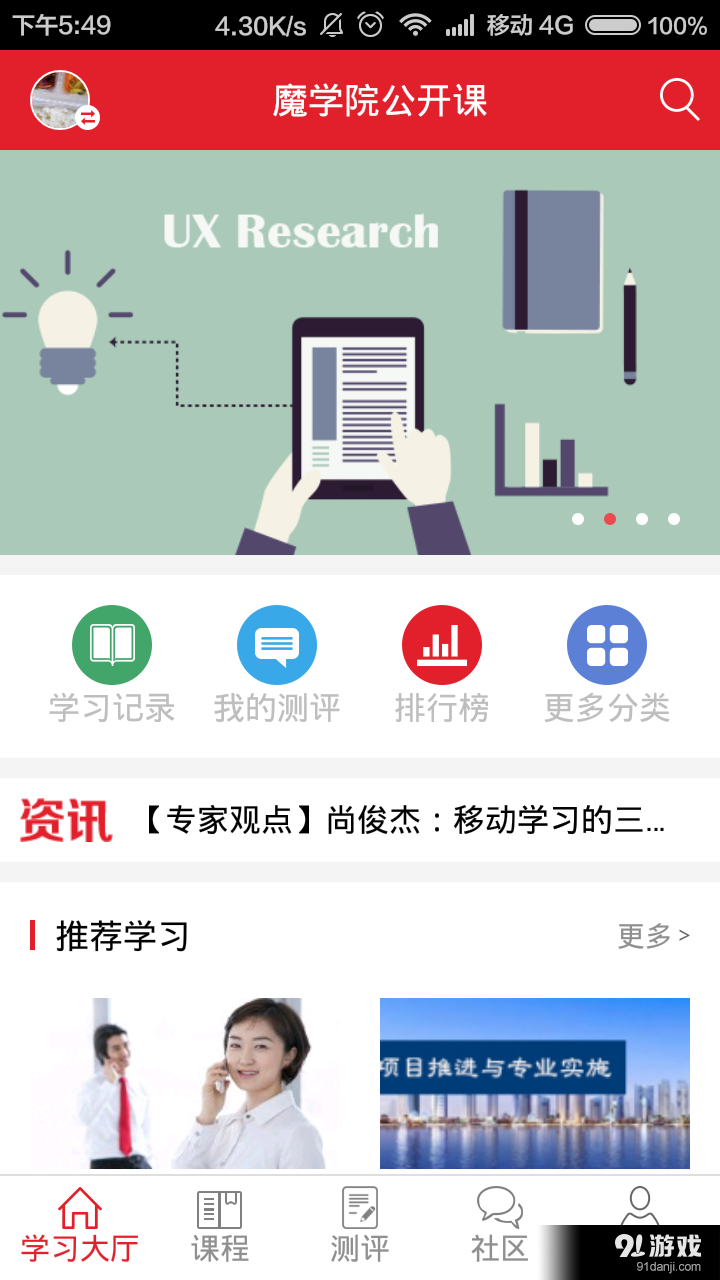Open the 排行榜 ranking icon

[442, 645]
